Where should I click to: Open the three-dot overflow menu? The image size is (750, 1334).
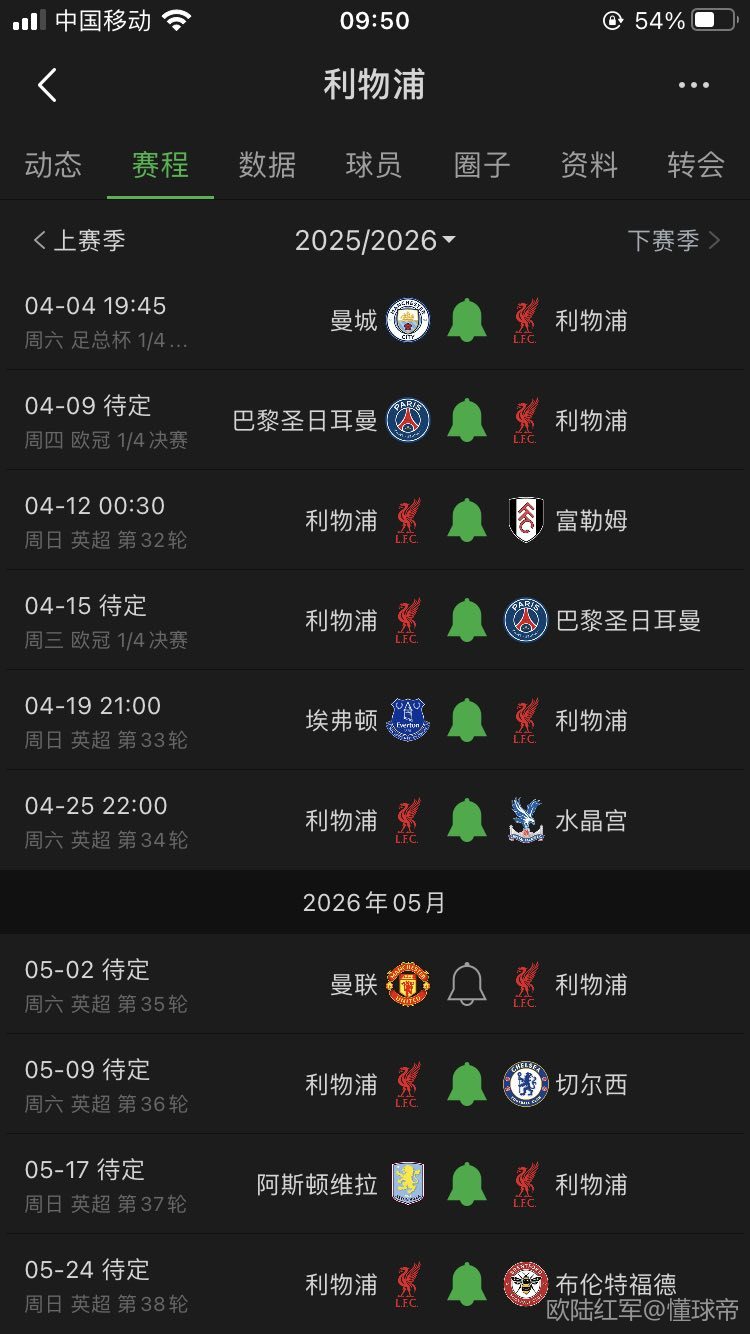[693, 85]
